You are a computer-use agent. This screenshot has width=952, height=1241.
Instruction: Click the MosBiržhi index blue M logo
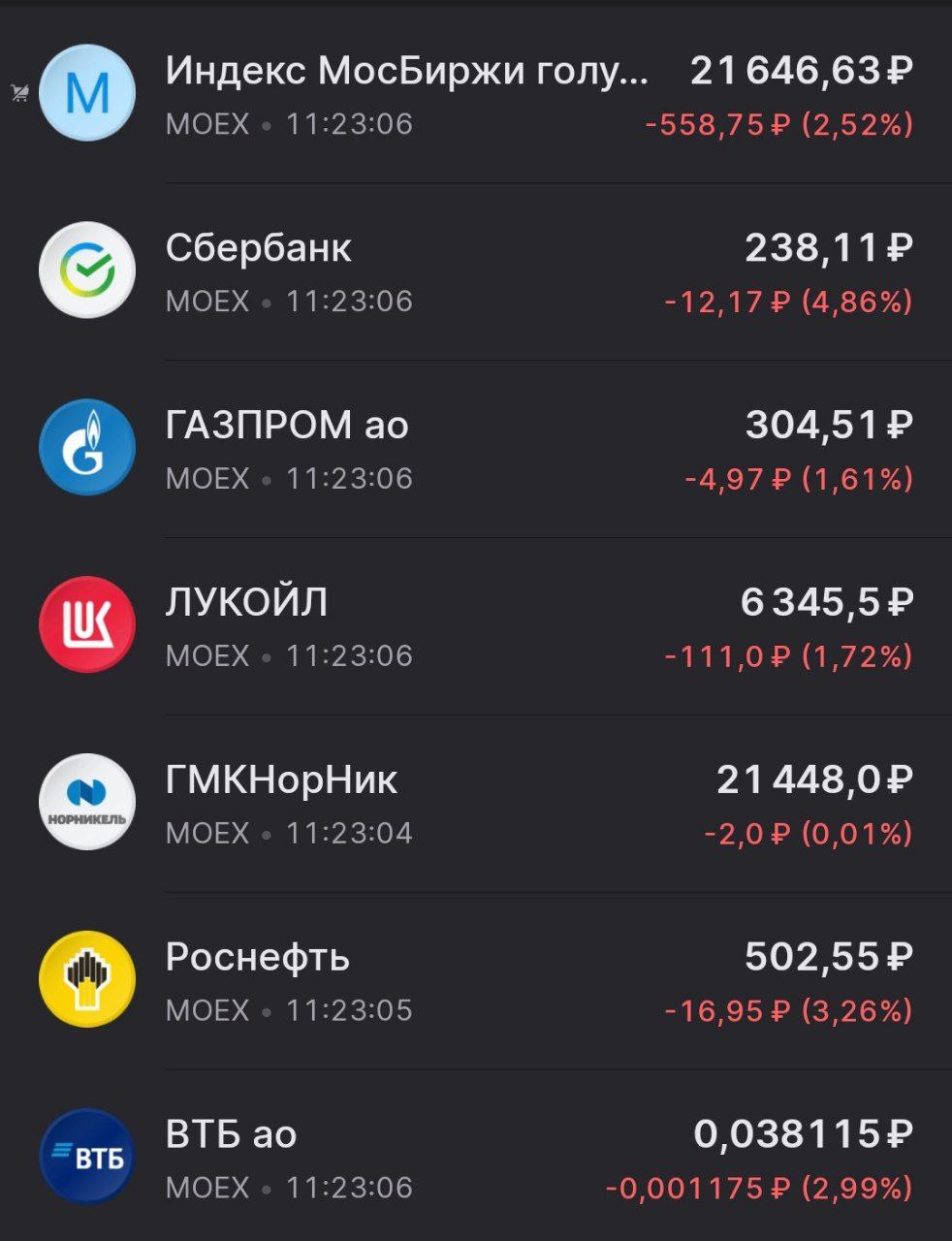87,93
